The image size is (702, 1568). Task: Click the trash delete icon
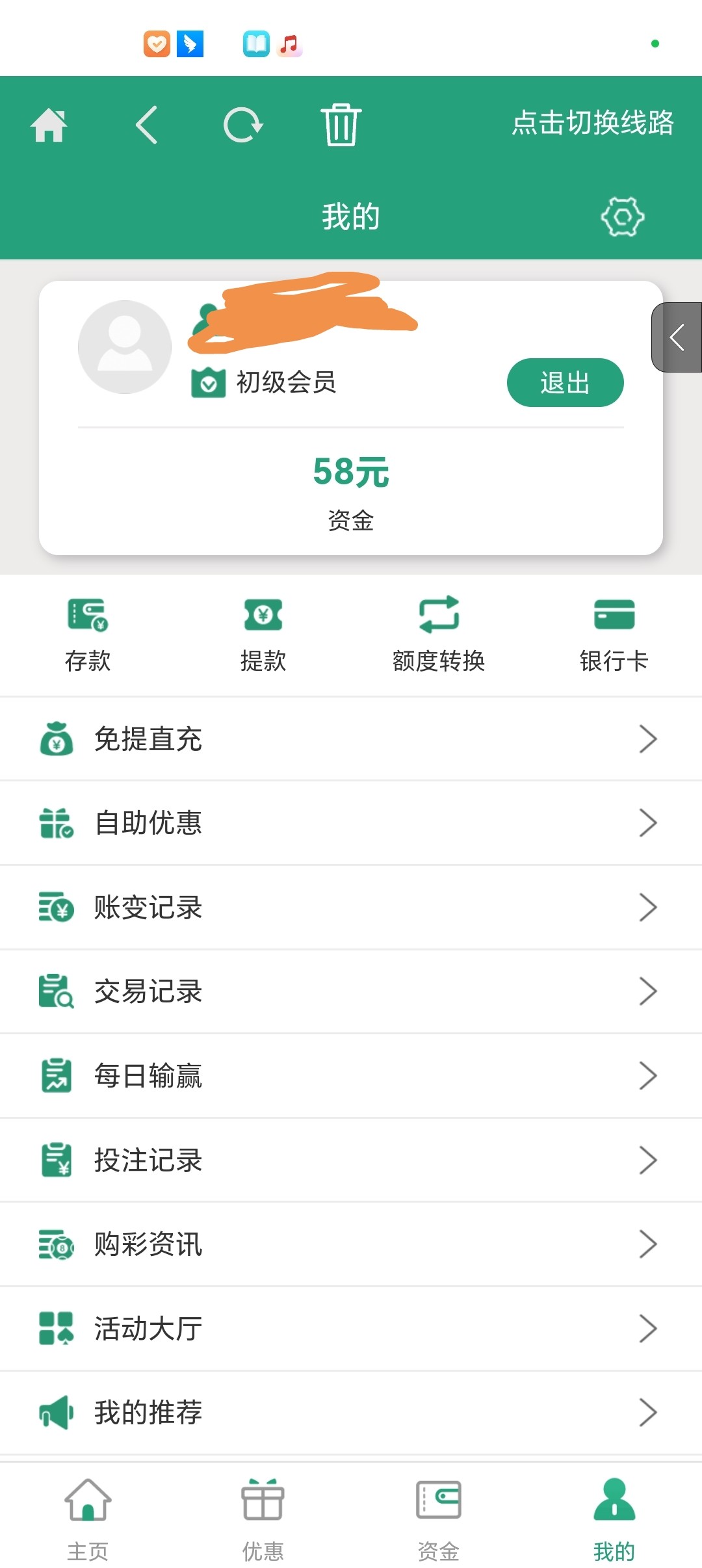[341, 125]
